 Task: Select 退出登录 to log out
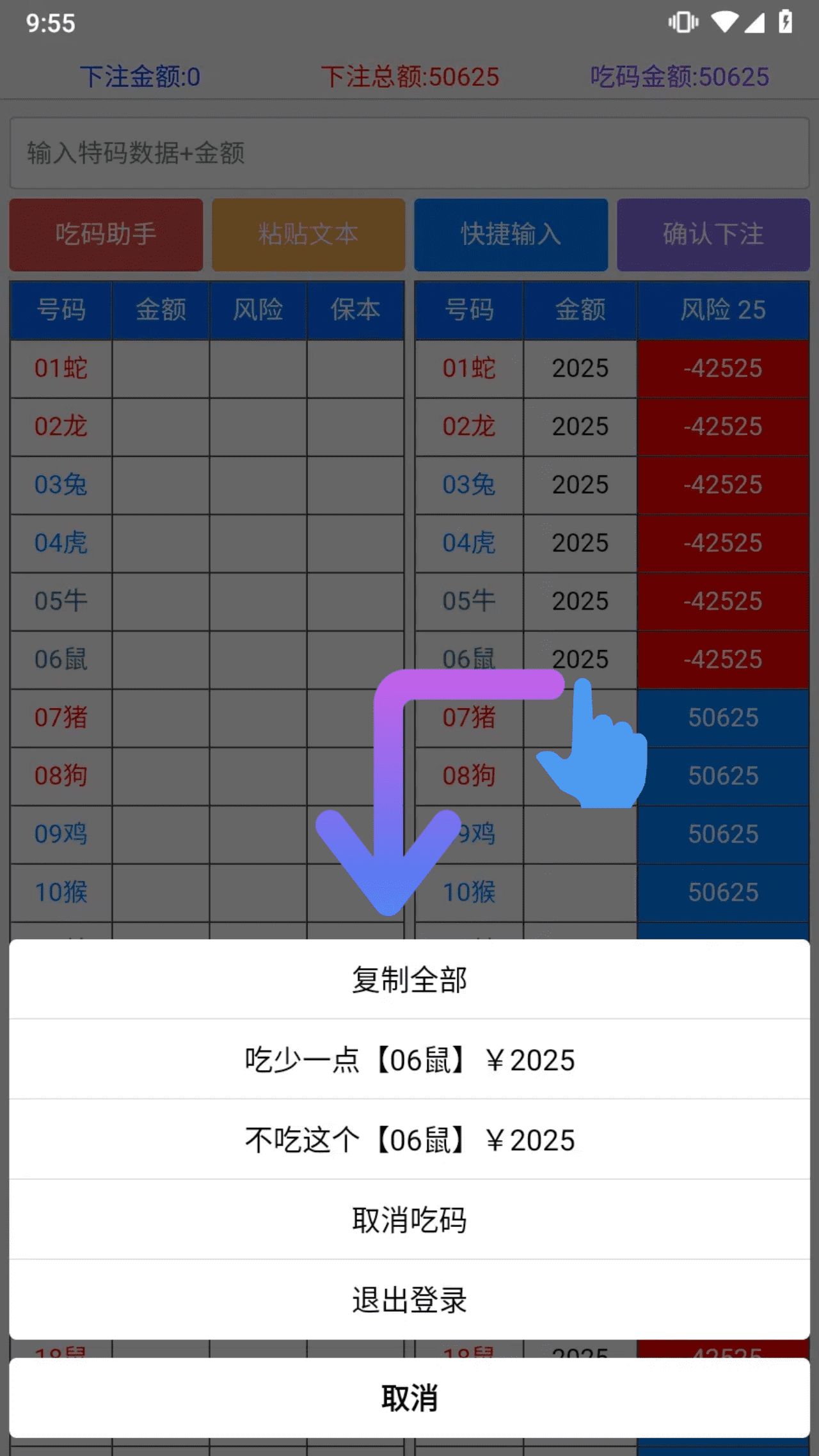[x=409, y=1300]
